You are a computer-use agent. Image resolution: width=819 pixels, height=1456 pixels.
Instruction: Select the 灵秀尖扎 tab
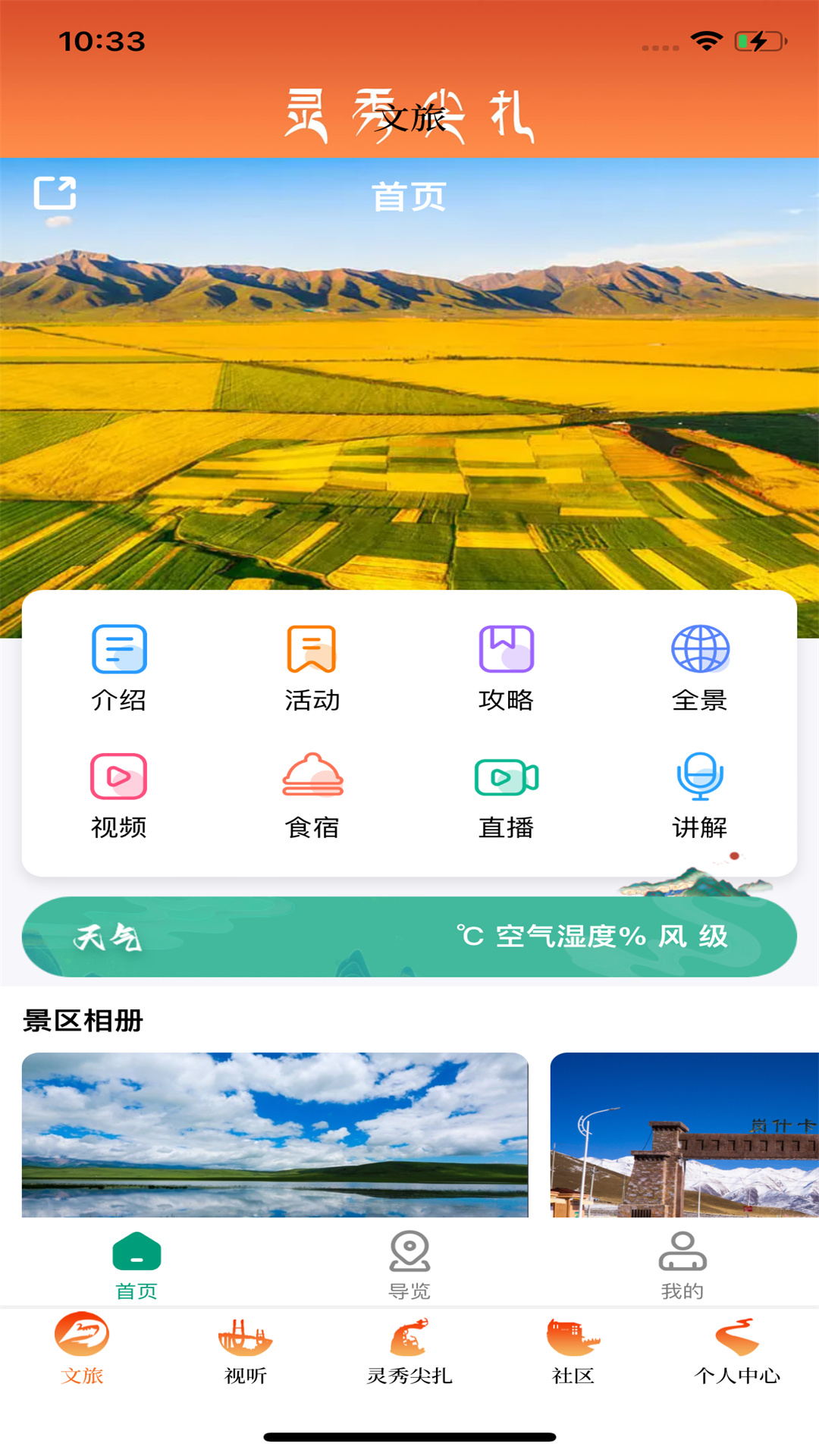tap(409, 1357)
